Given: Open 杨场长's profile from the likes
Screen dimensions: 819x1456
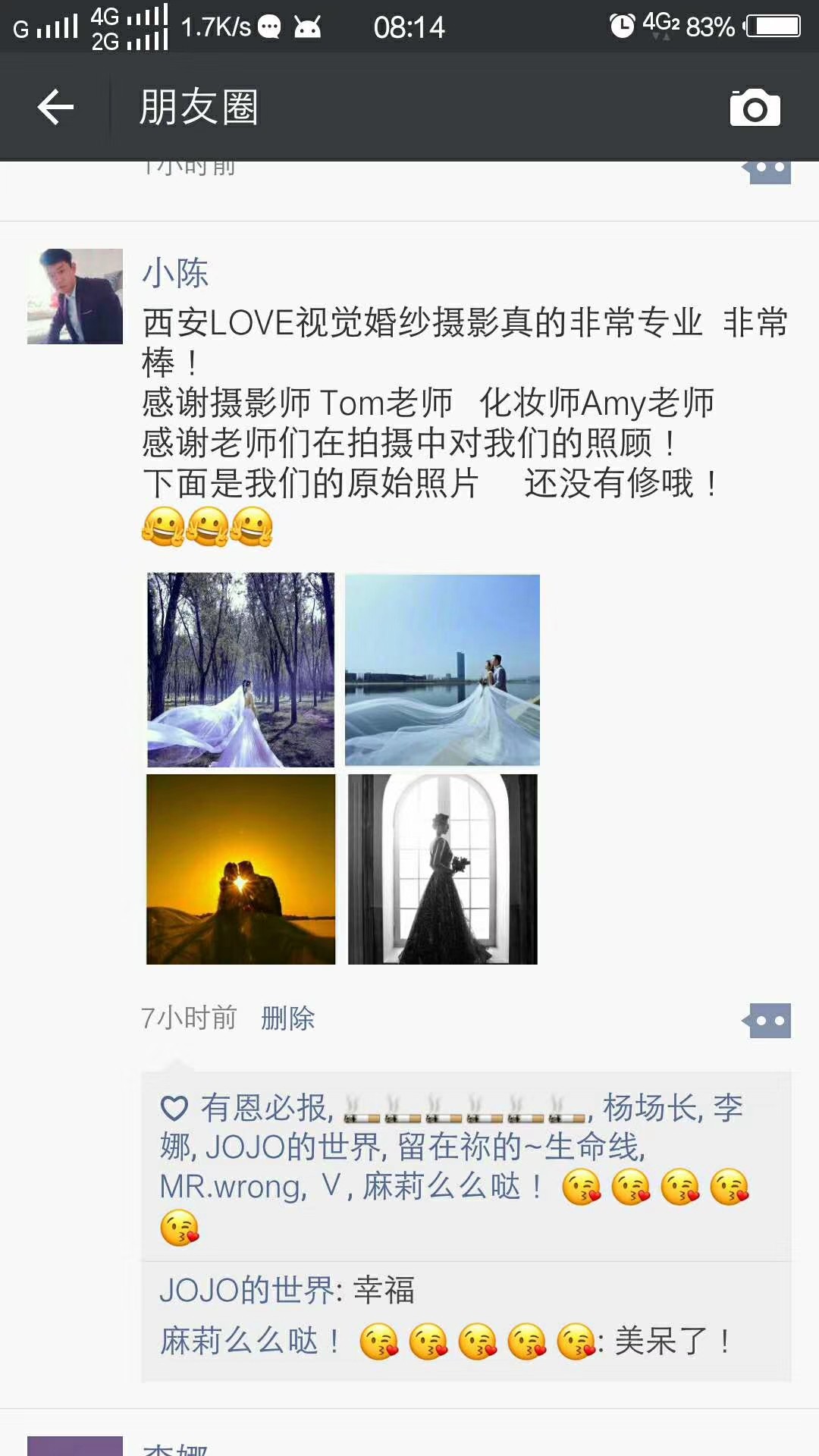Looking at the screenshot, I should (x=650, y=1108).
